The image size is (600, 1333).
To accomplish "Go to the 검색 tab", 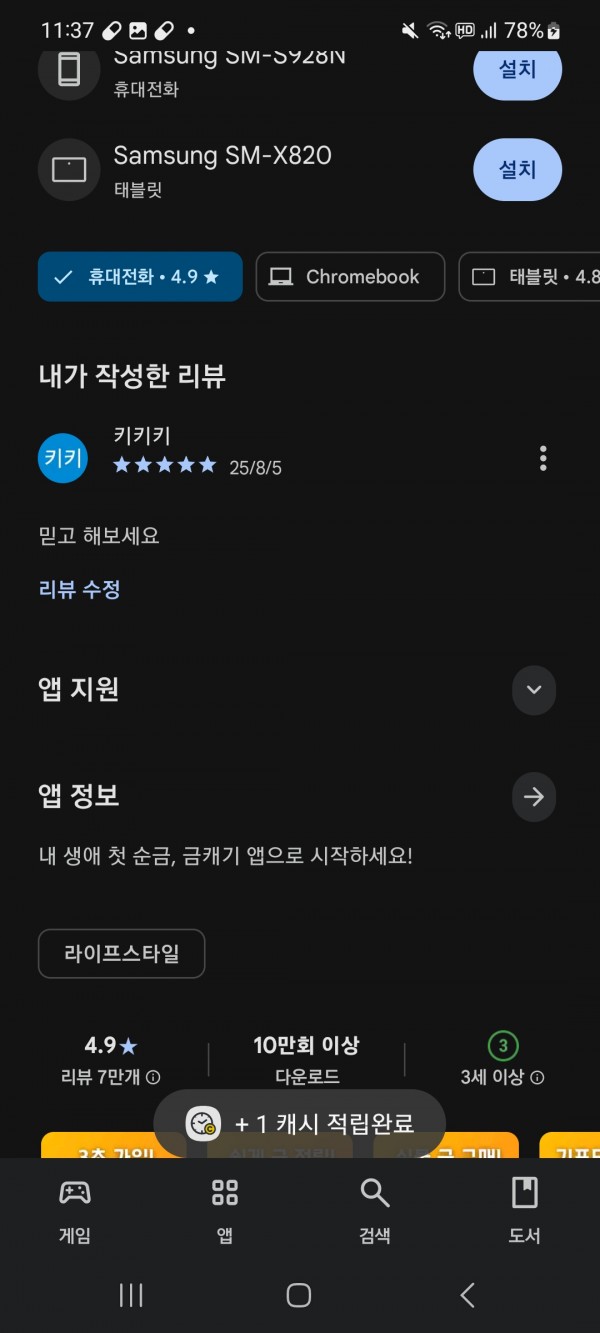I will tap(375, 1210).
